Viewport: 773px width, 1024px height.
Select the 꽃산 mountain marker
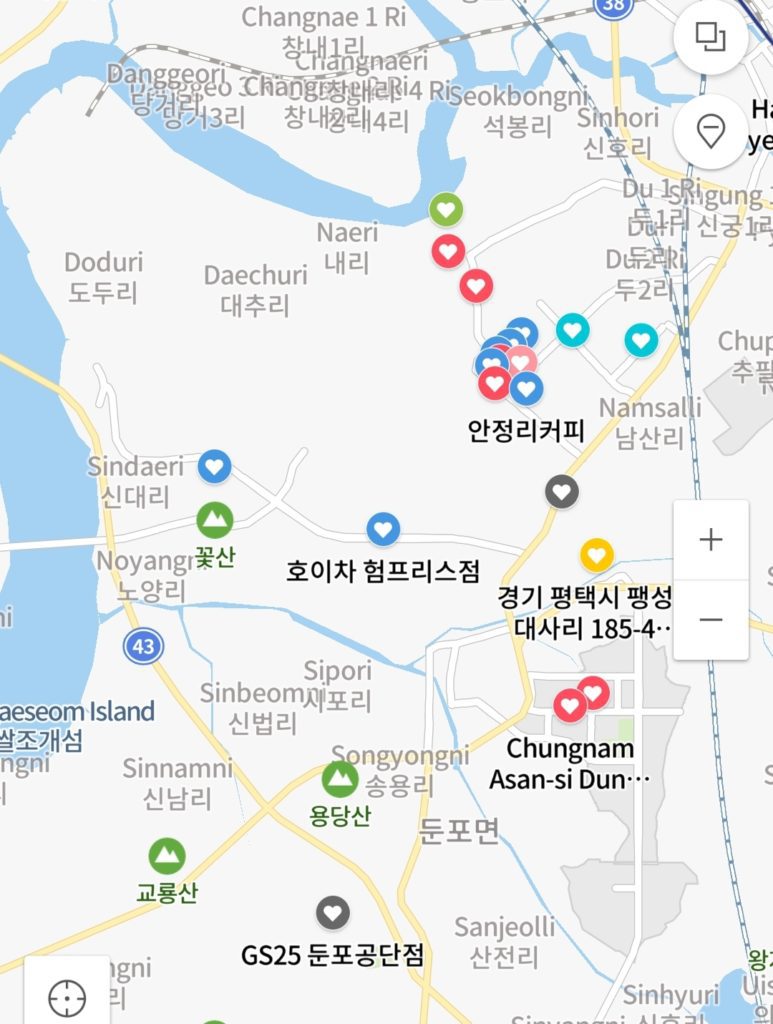[214, 520]
